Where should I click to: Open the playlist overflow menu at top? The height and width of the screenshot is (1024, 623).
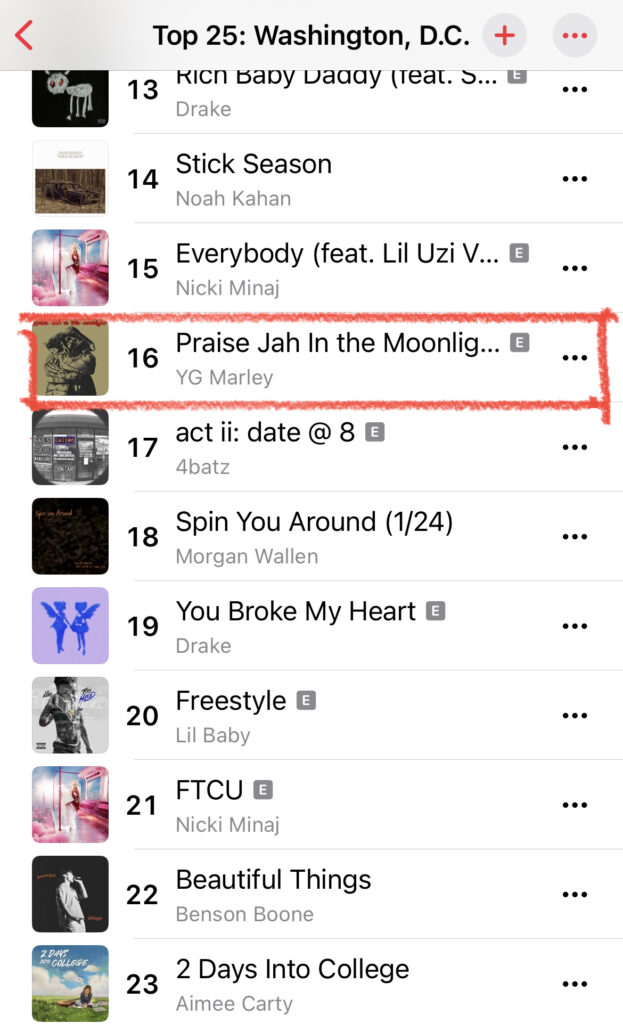click(x=574, y=36)
